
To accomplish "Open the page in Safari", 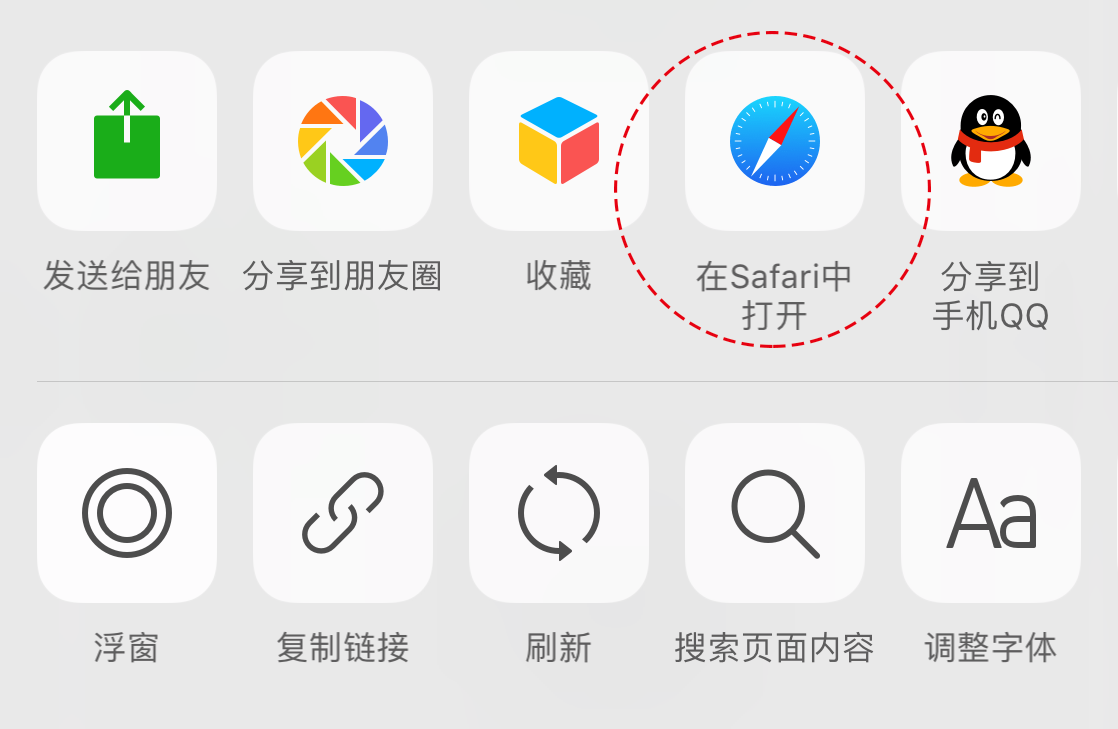I will (775, 141).
